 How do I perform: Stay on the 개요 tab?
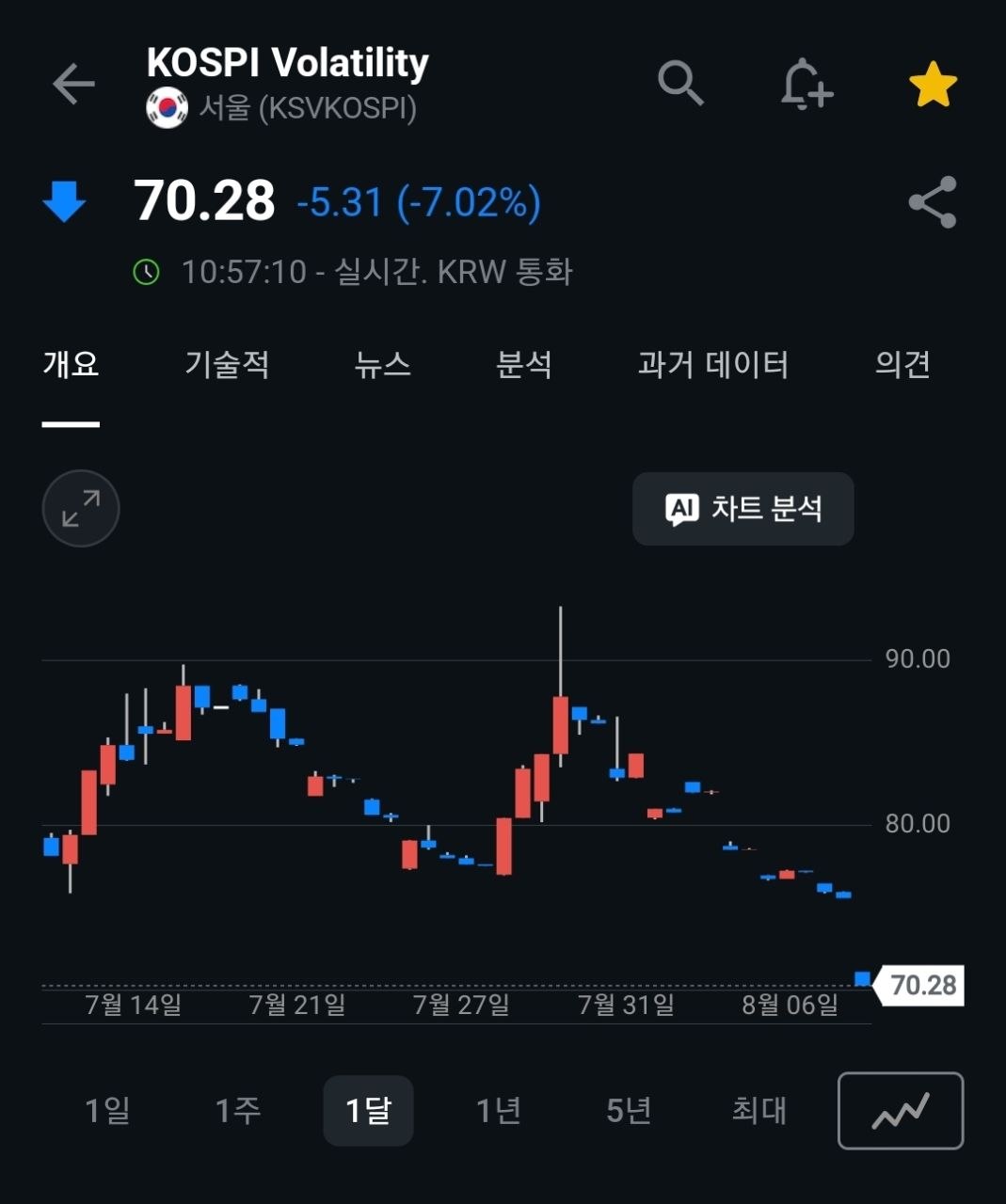click(x=71, y=364)
